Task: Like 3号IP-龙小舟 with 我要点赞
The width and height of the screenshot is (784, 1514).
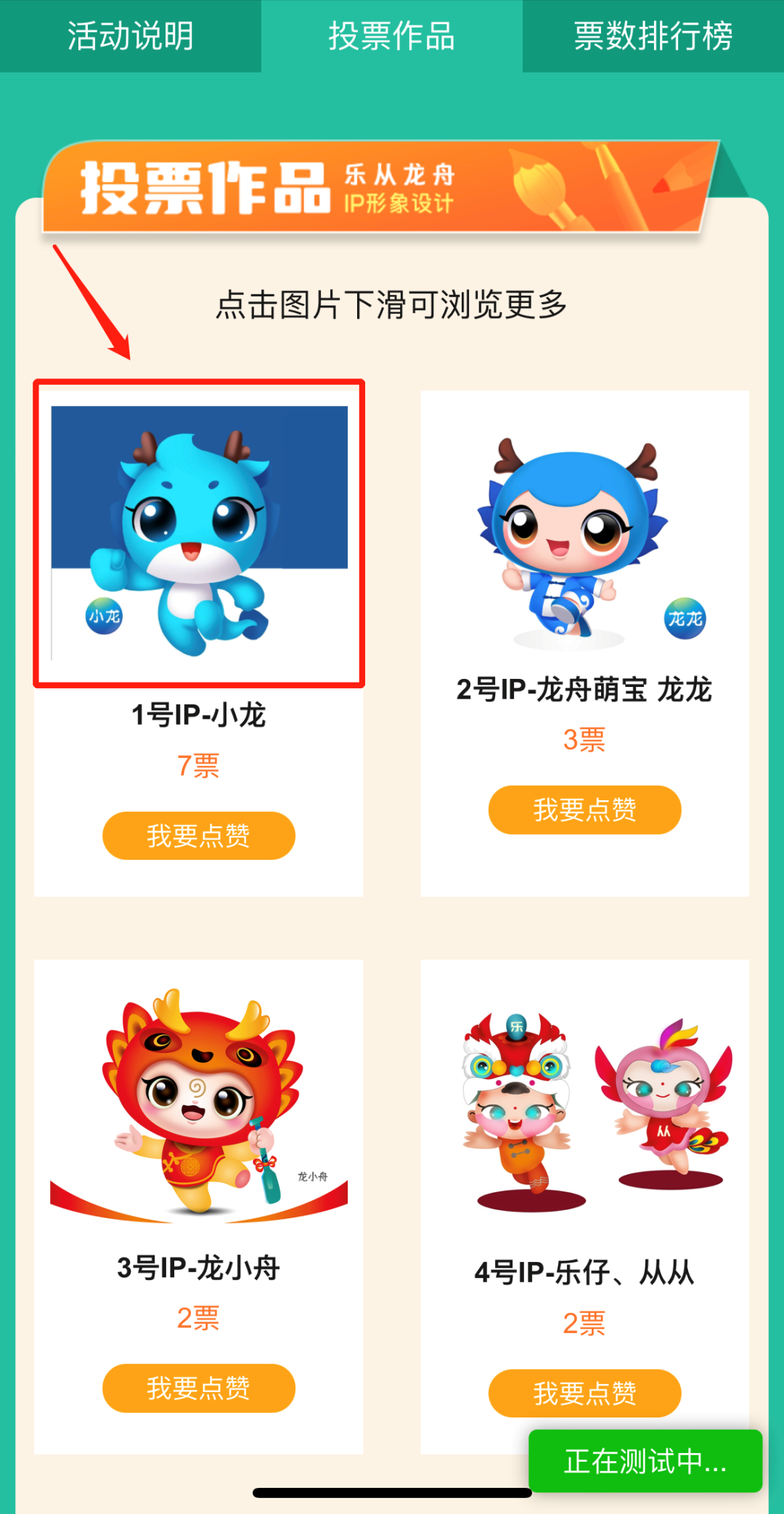Action: click(x=199, y=1388)
